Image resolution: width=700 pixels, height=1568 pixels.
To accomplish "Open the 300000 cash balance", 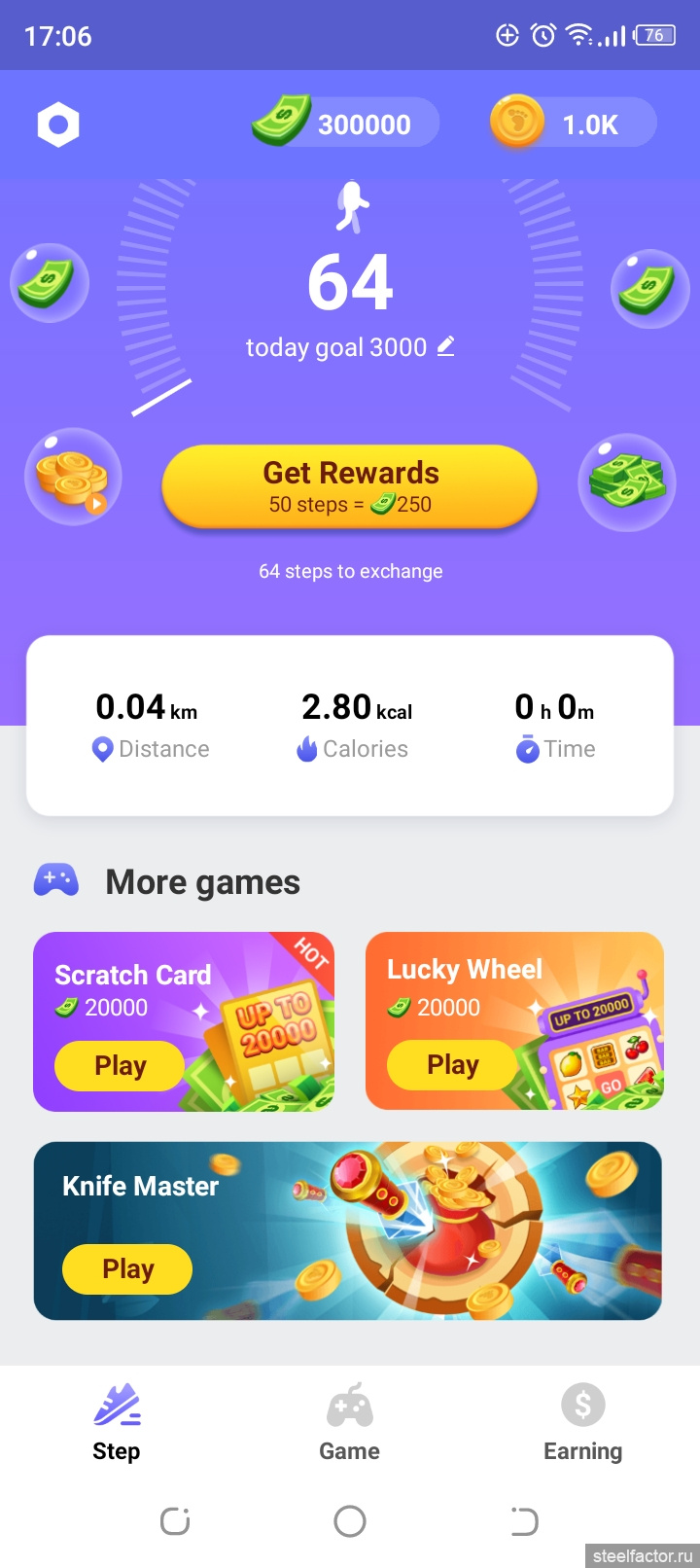I will coord(346,124).
